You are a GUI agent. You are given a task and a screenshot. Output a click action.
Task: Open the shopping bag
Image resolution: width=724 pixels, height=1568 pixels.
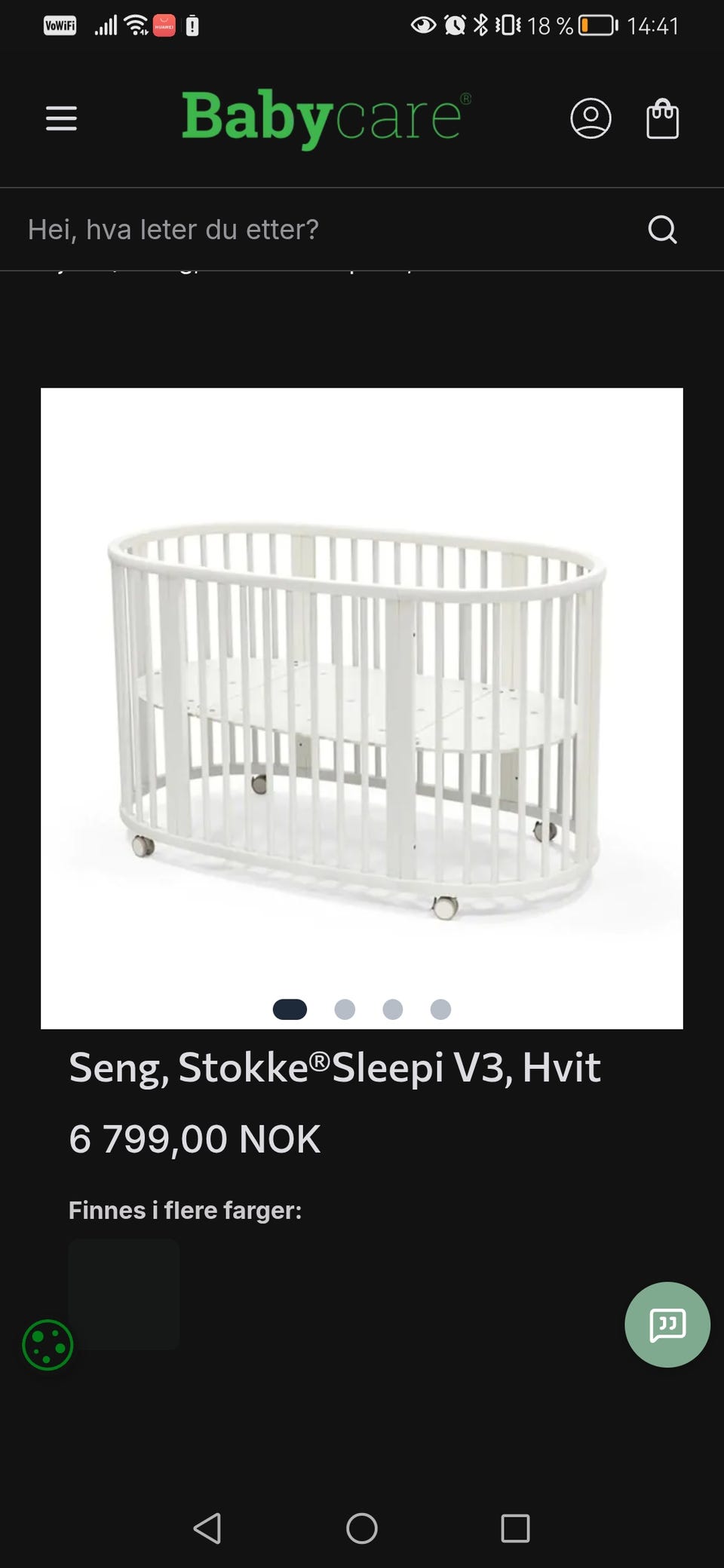point(662,118)
